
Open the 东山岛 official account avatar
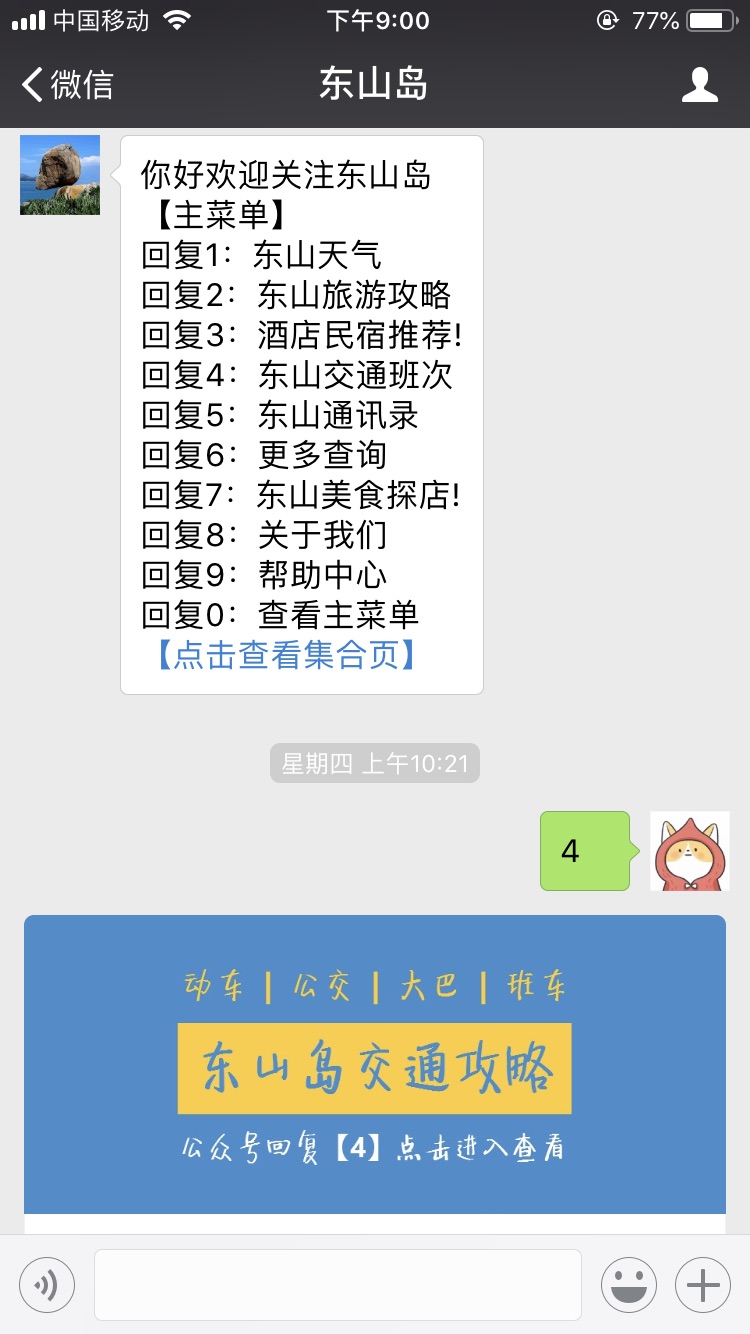pos(59,175)
